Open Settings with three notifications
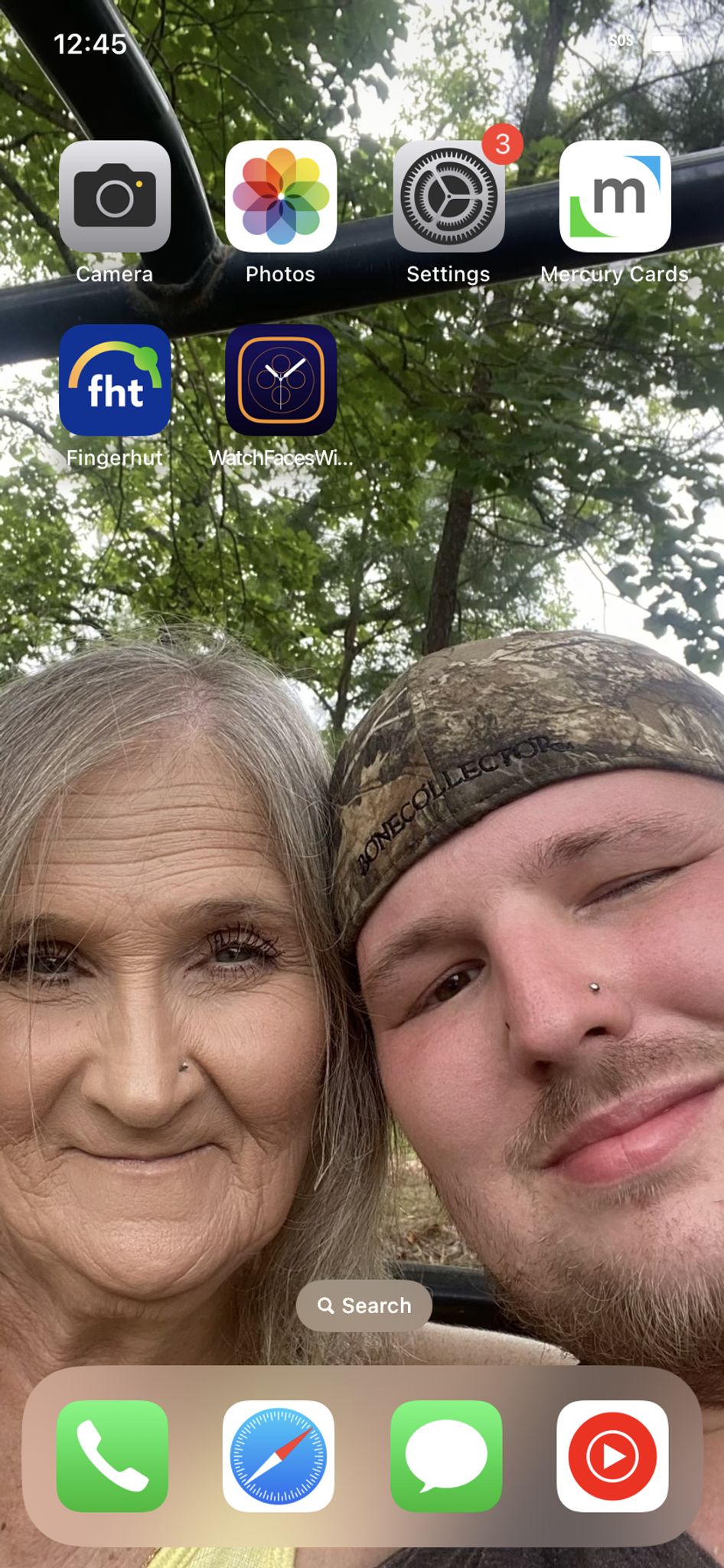This screenshot has height=1568, width=724. 448,197
